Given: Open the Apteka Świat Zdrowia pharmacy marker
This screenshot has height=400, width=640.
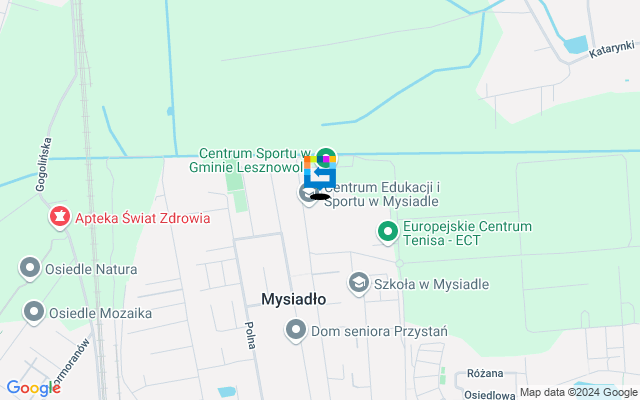Looking at the screenshot, I should (59, 217).
